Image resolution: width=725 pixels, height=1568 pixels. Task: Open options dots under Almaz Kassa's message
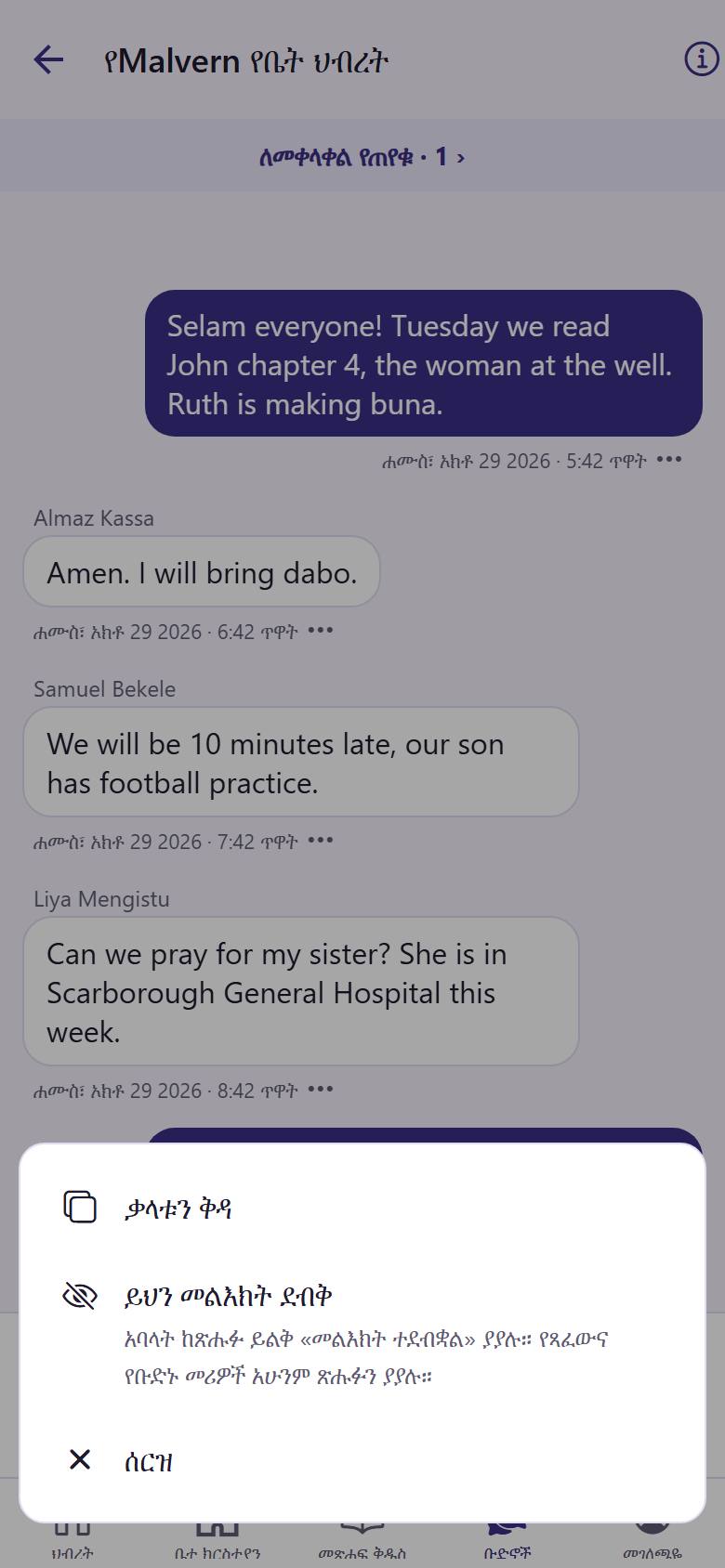click(321, 631)
